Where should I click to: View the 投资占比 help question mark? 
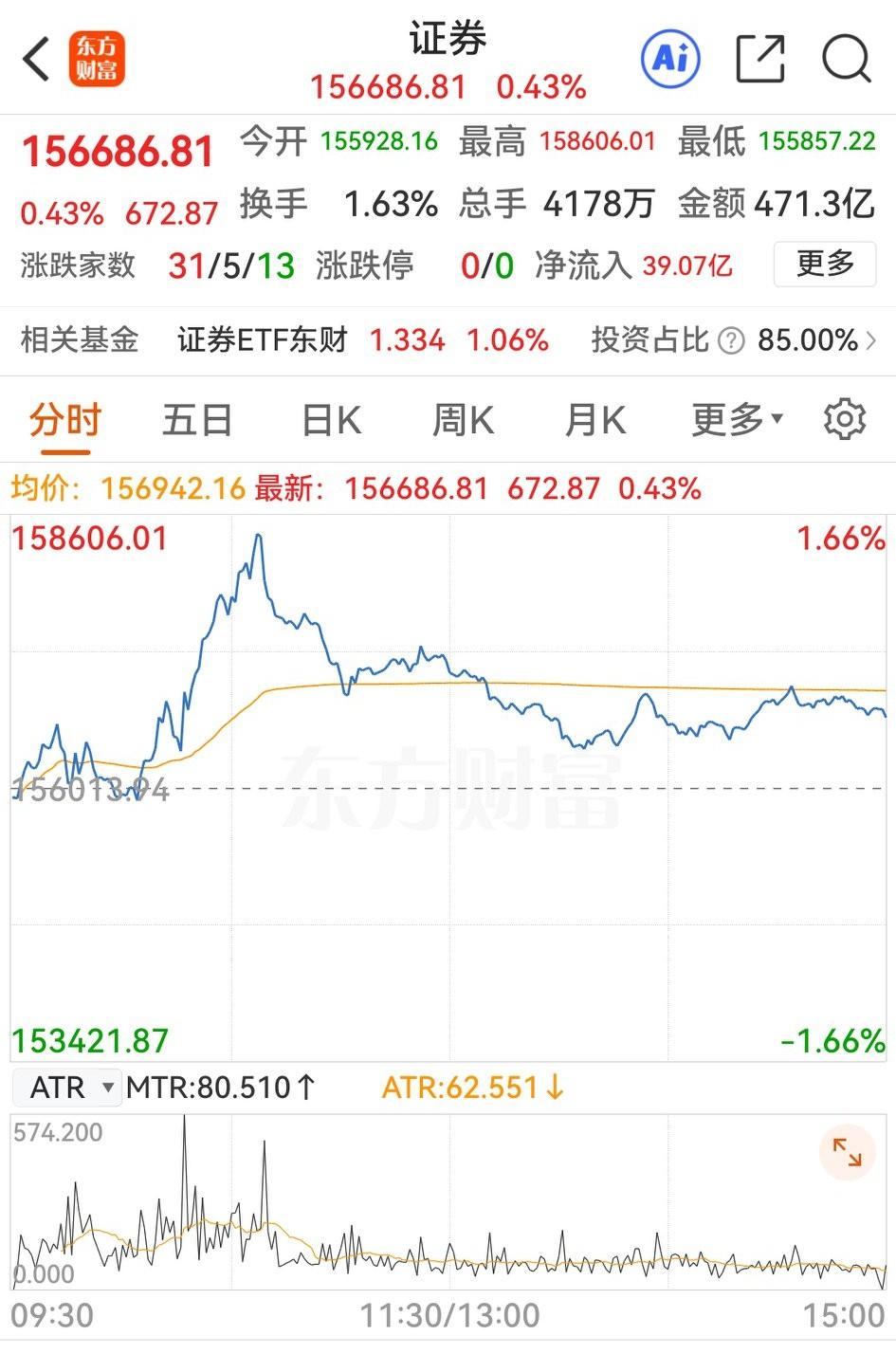click(730, 339)
